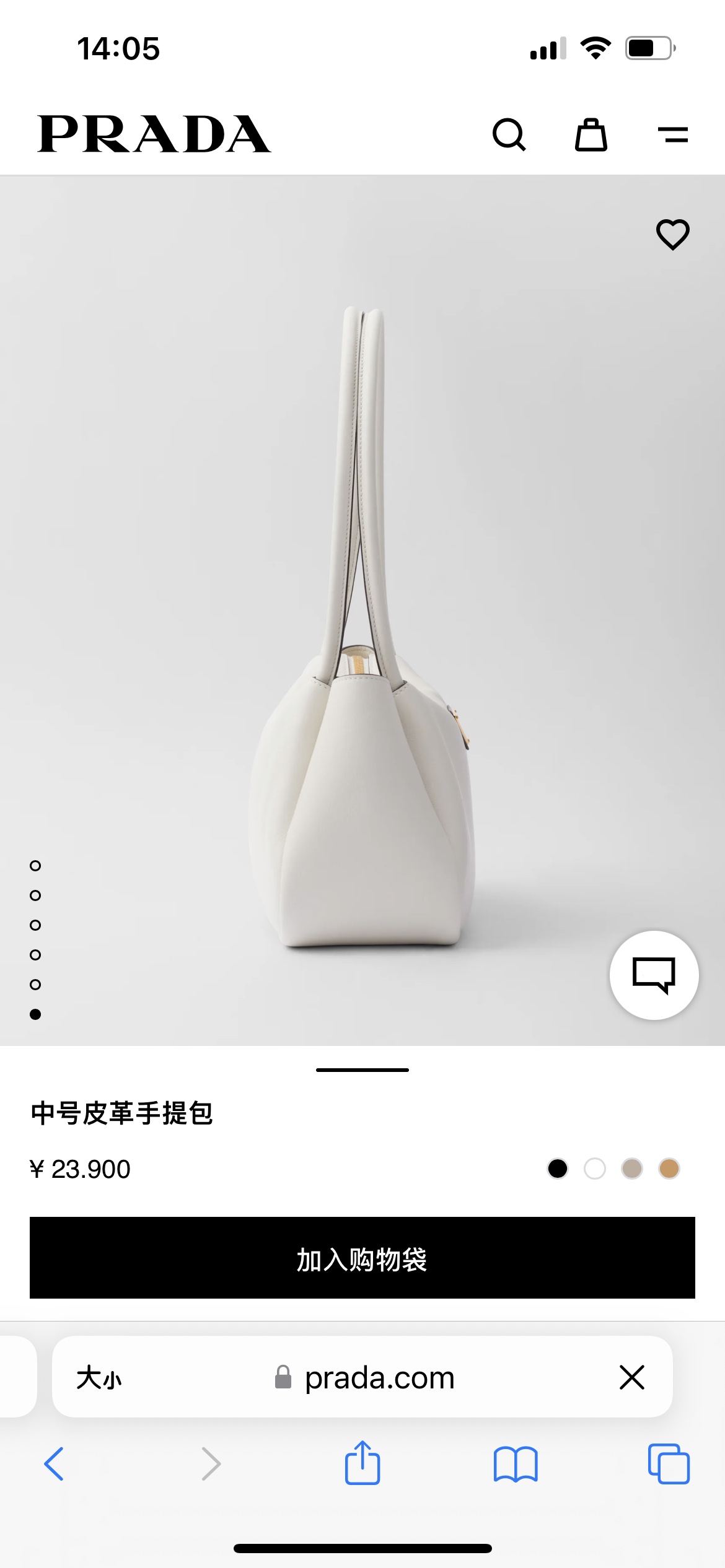The width and height of the screenshot is (725, 1568).
Task: Open the 大小 text size menu
Action: point(99,1378)
